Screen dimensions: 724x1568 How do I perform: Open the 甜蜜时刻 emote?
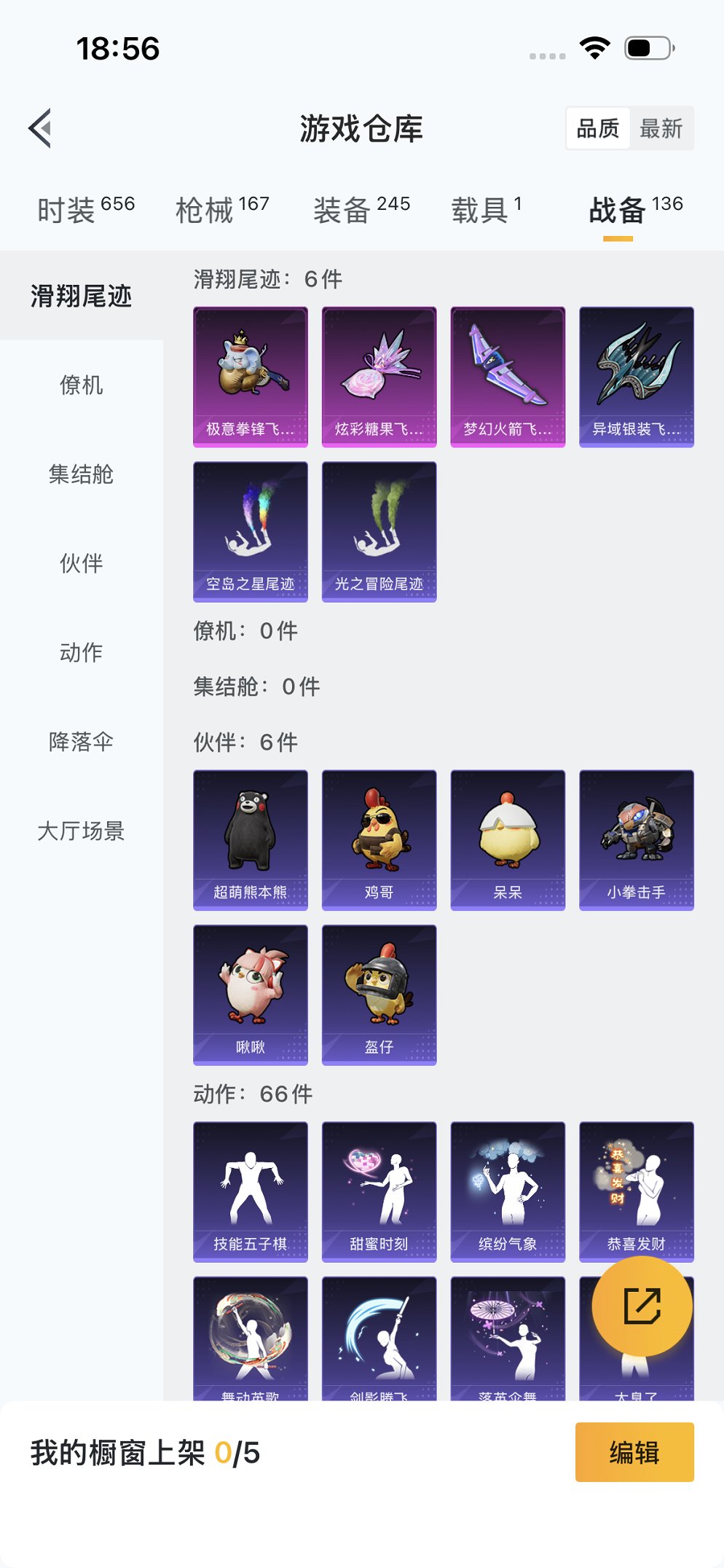(379, 1191)
